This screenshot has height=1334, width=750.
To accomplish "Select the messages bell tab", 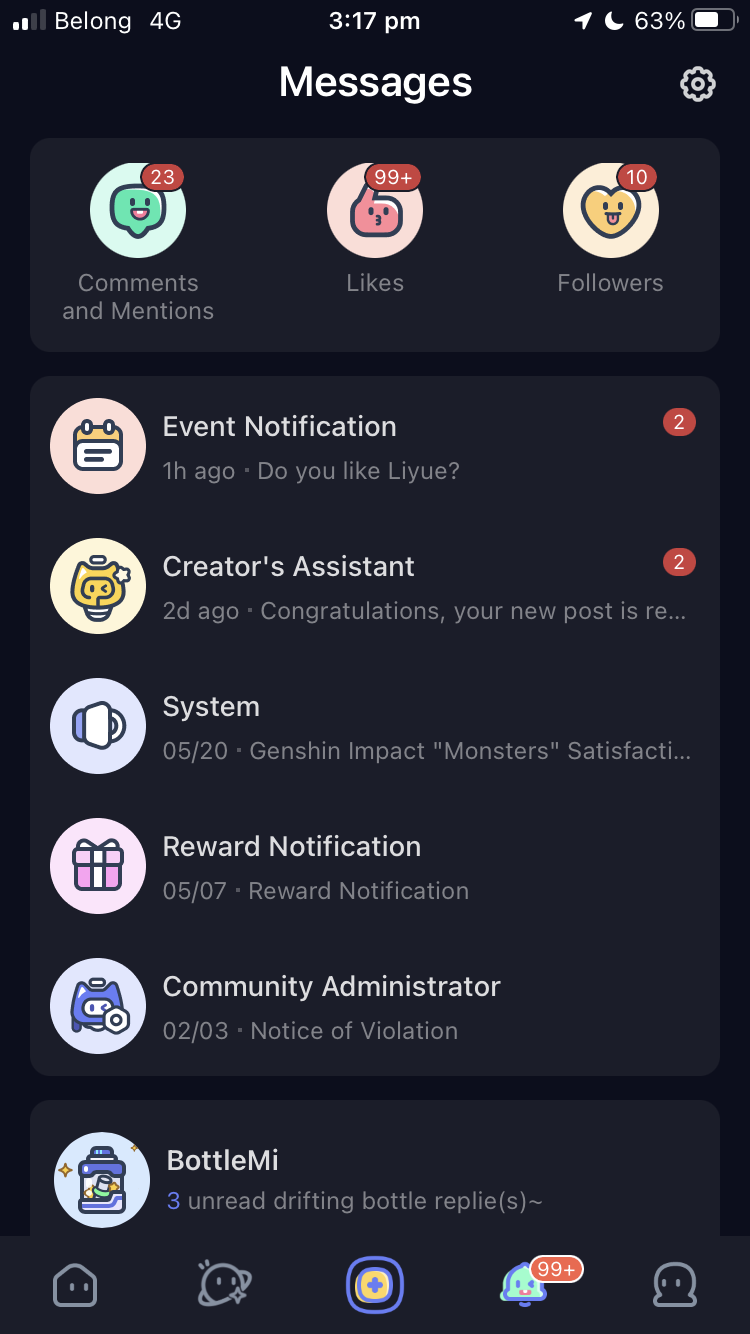I will [524, 1285].
